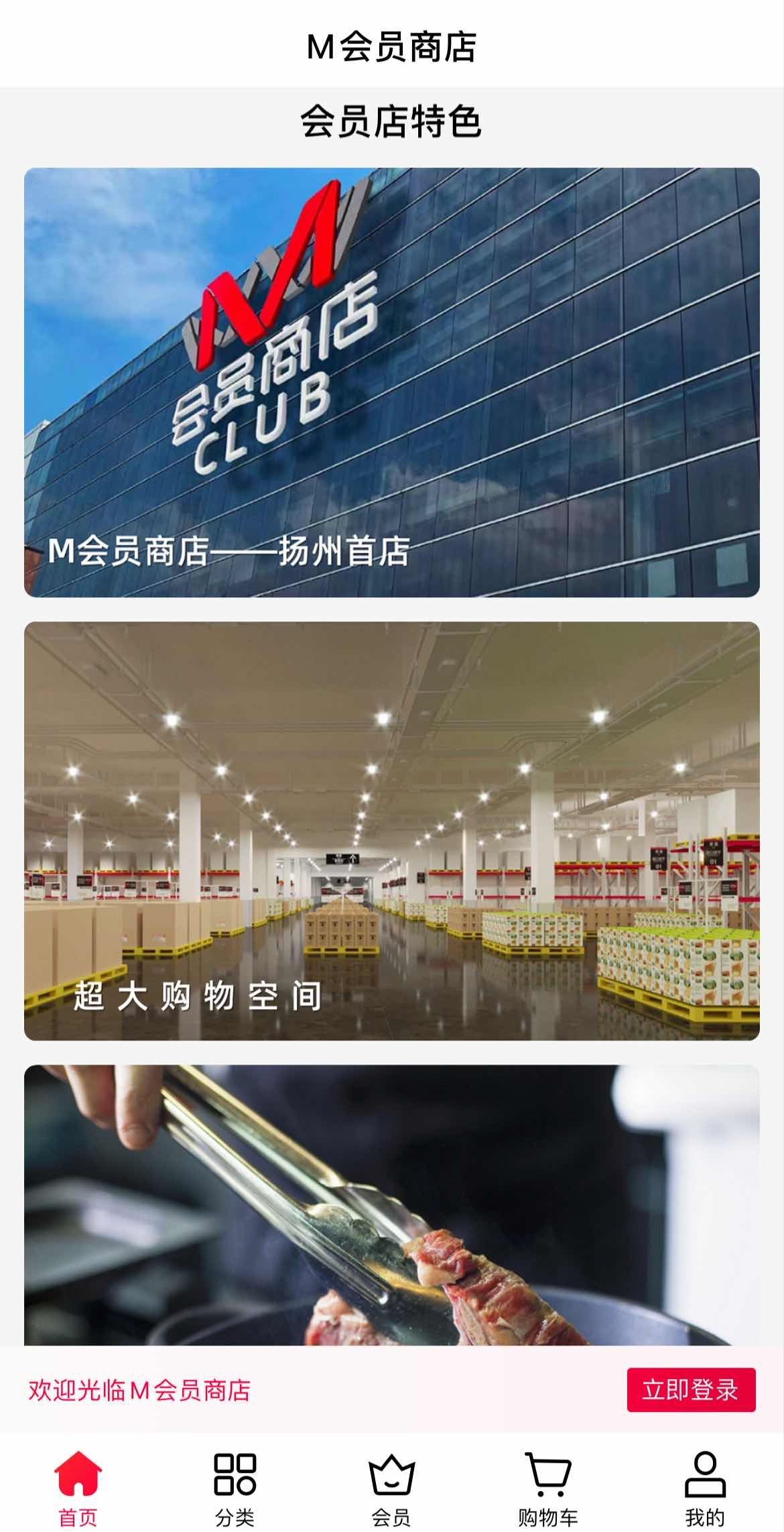Image resolution: width=784 pixels, height=1532 pixels.
Task: Go to the 购物车 cart tab
Action: tap(548, 1490)
